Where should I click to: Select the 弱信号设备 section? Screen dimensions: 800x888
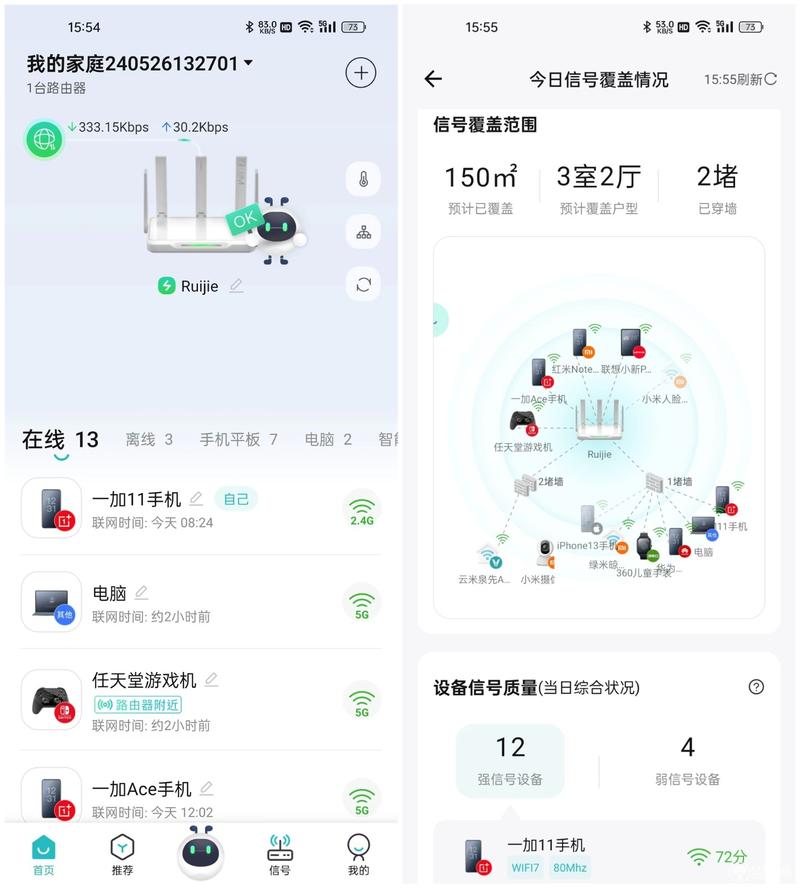point(687,760)
